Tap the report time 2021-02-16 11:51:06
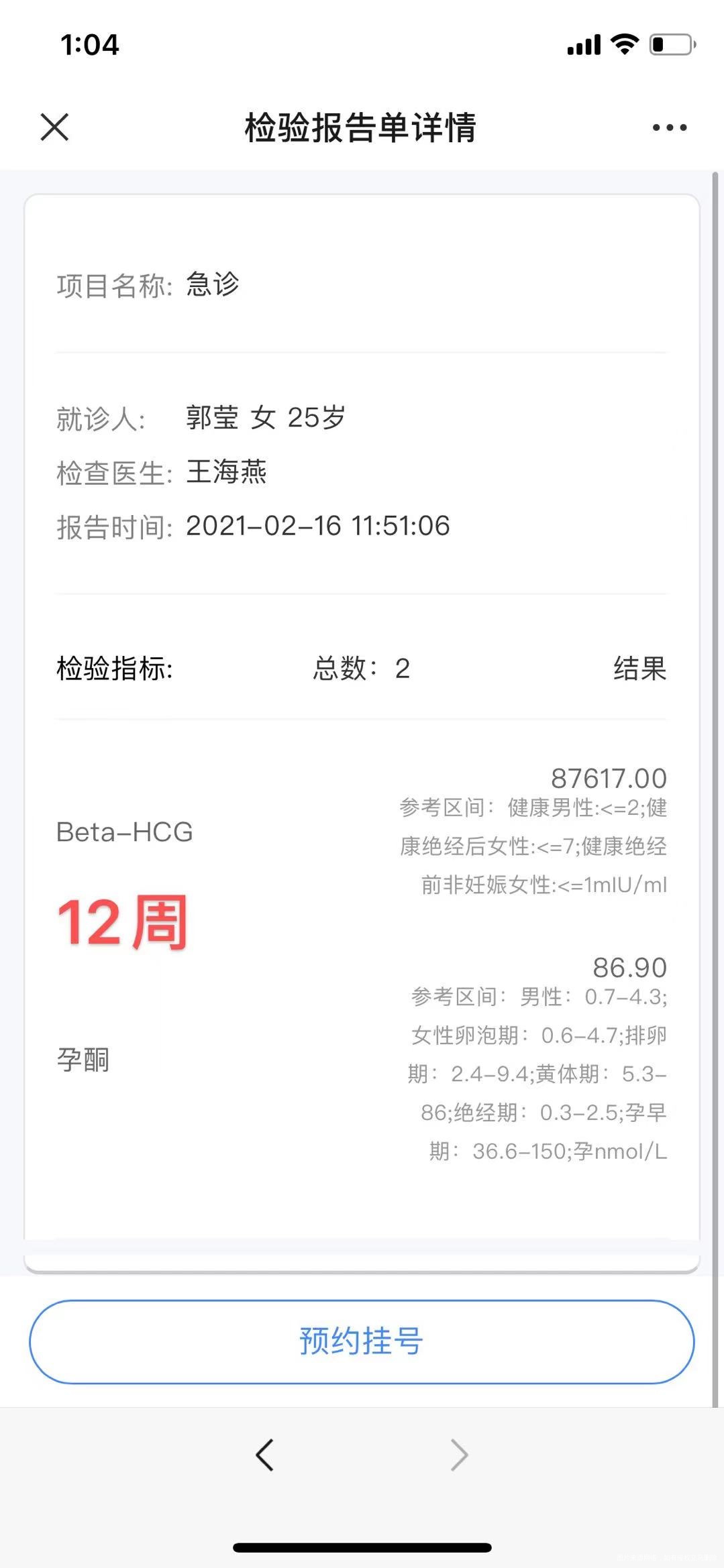The height and width of the screenshot is (1568, 724). 319,527
